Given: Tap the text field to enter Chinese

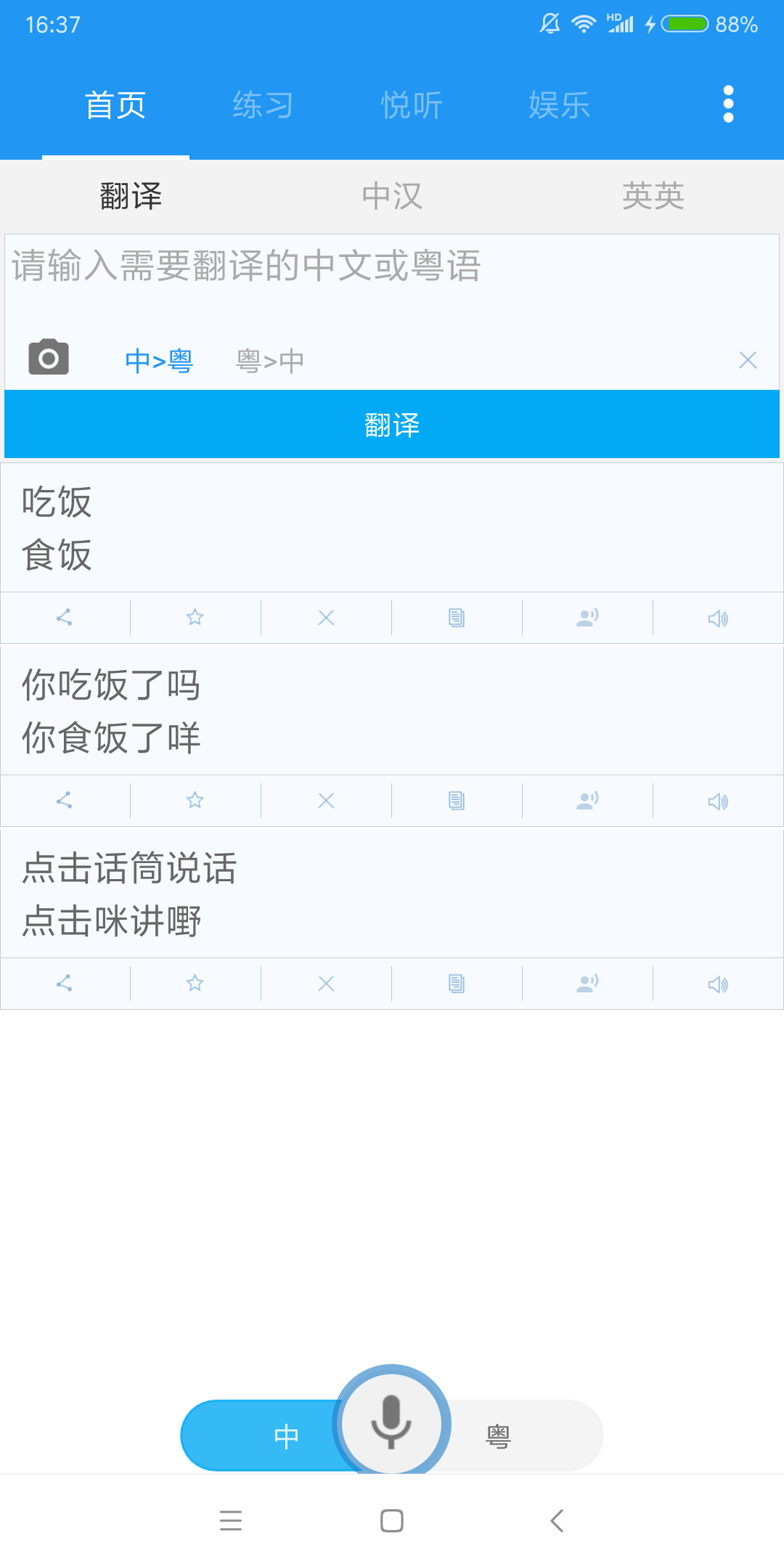Looking at the screenshot, I should point(290,267).
